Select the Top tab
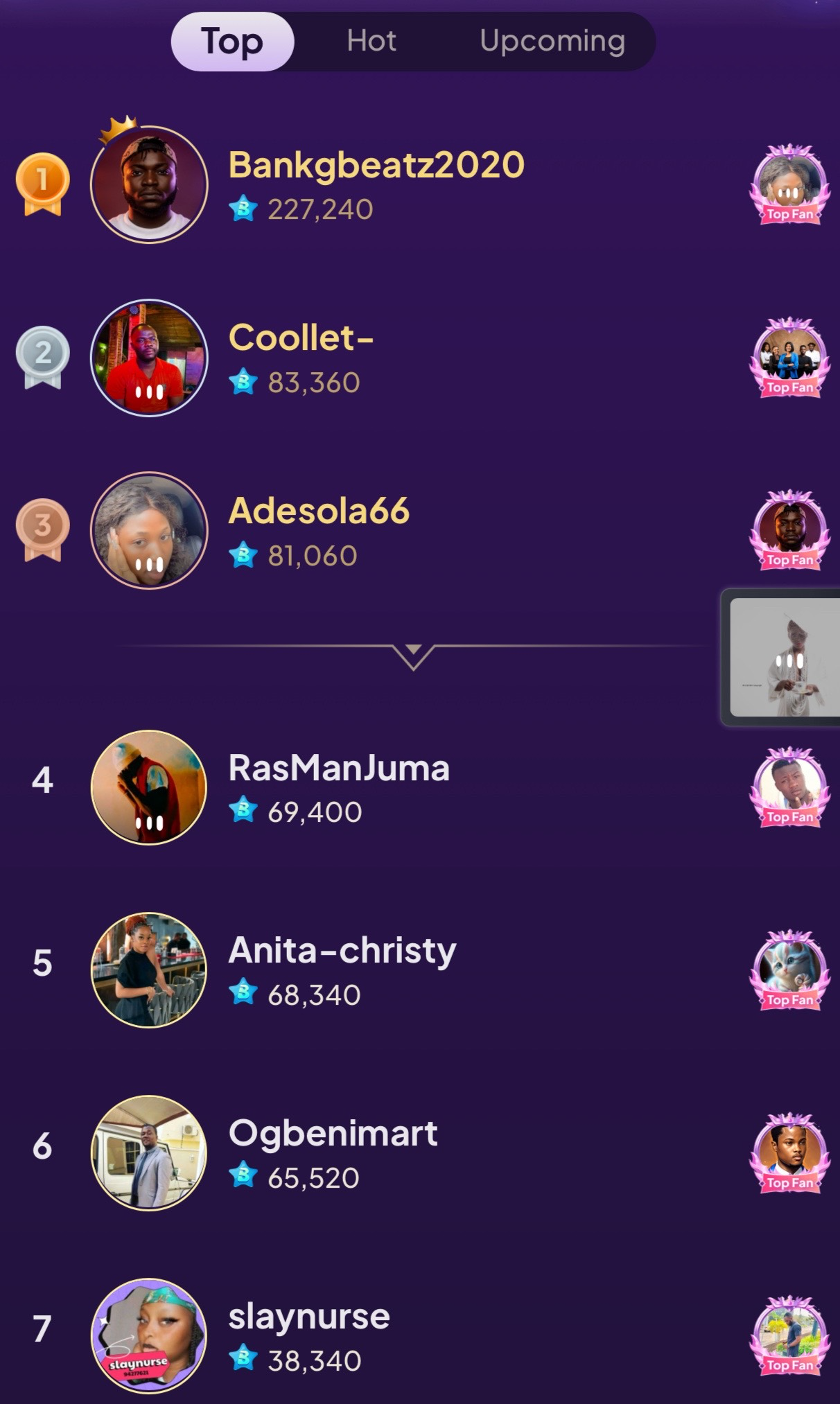Viewport: 840px width, 1404px height. [232, 42]
